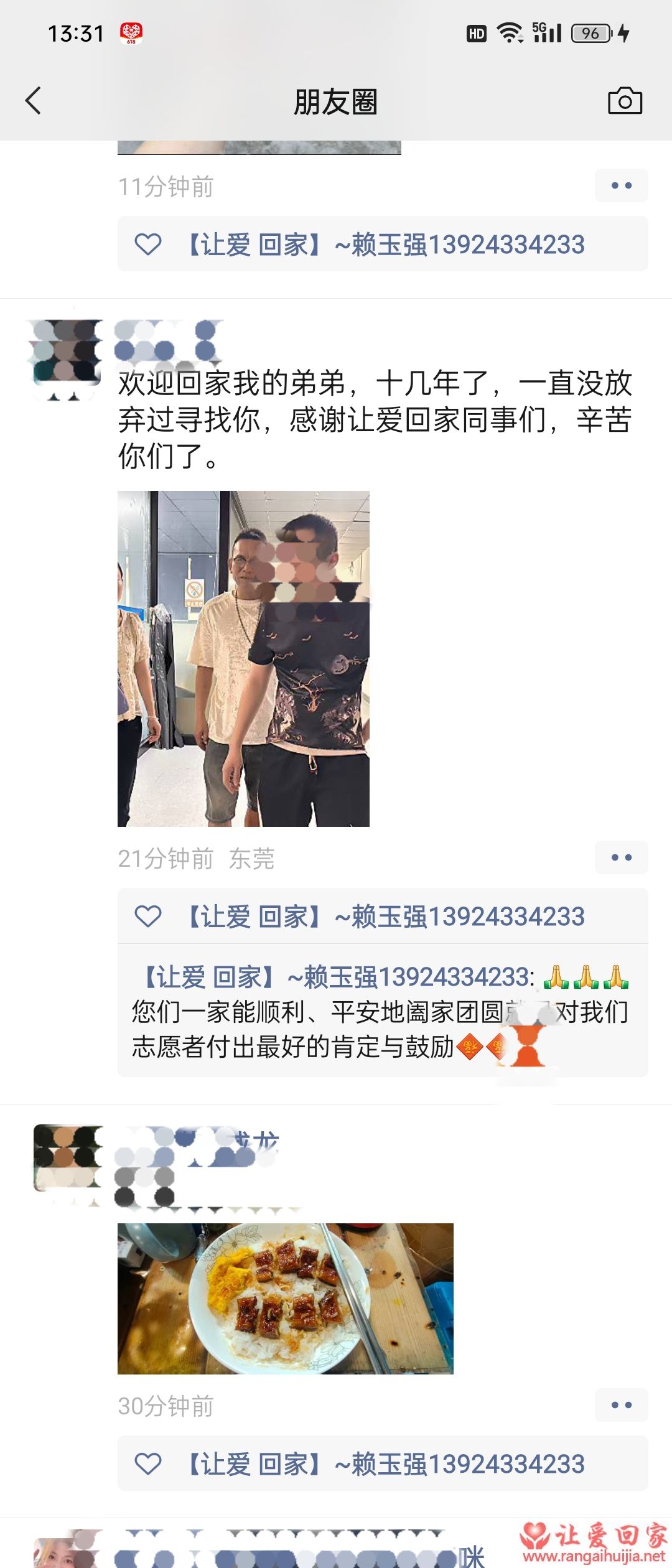Open the actions menu on the 30分钟前 post

click(x=621, y=1405)
